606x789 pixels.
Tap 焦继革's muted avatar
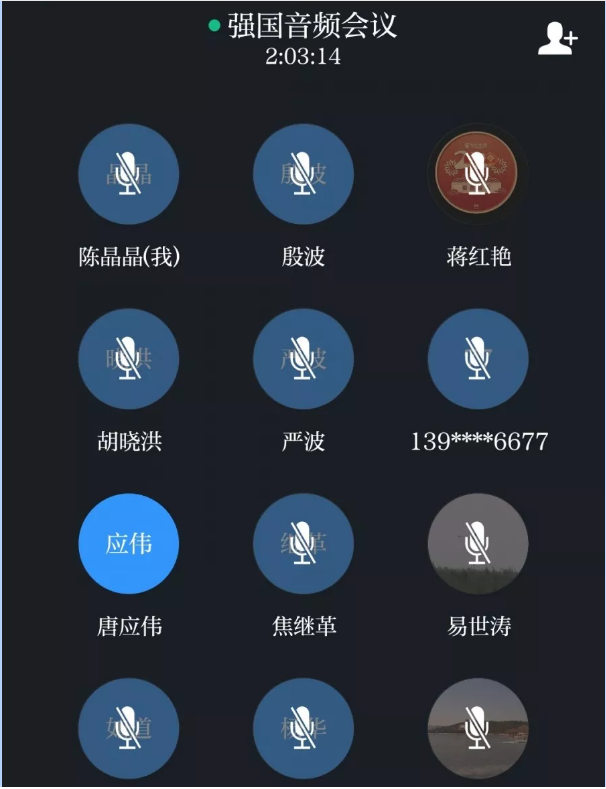coord(303,544)
